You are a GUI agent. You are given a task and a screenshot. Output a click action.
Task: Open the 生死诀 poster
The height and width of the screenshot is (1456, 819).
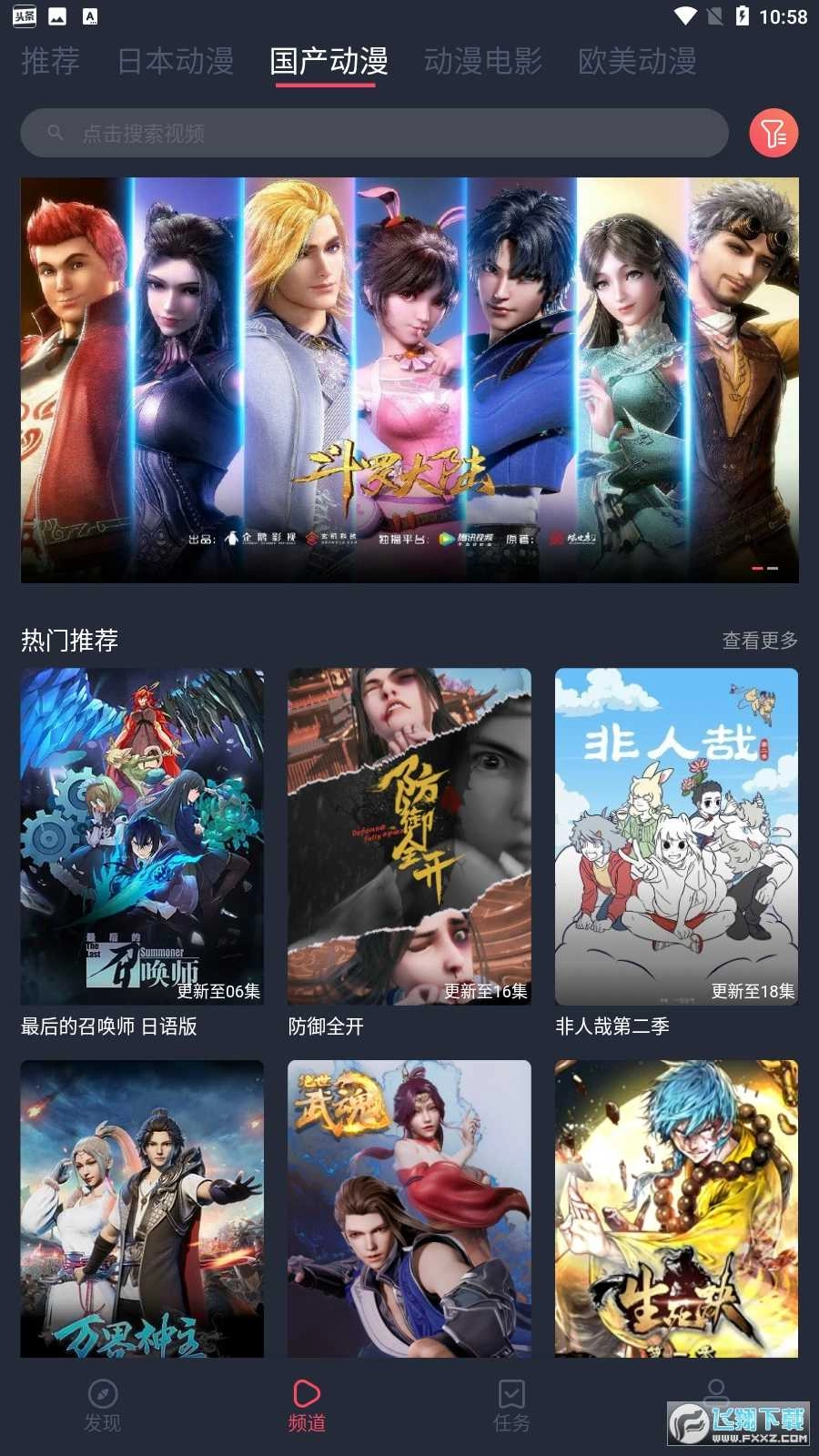click(676, 1208)
